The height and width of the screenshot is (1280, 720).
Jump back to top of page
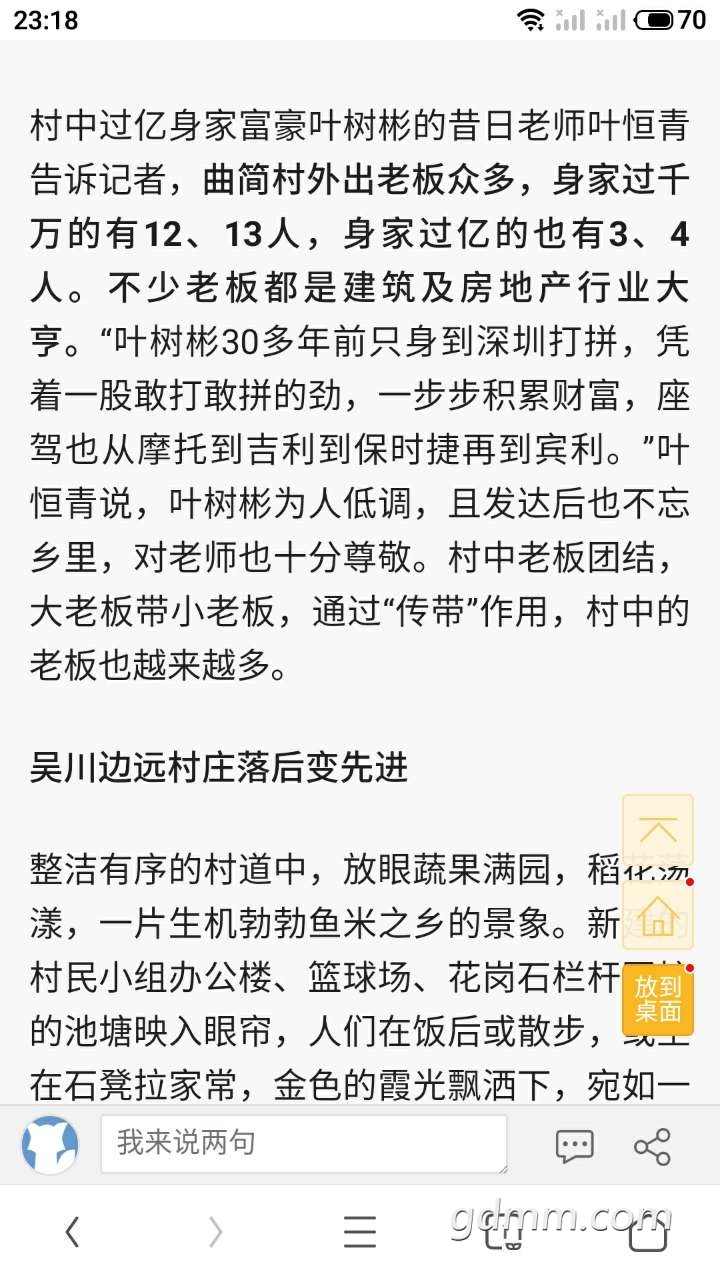click(x=657, y=830)
